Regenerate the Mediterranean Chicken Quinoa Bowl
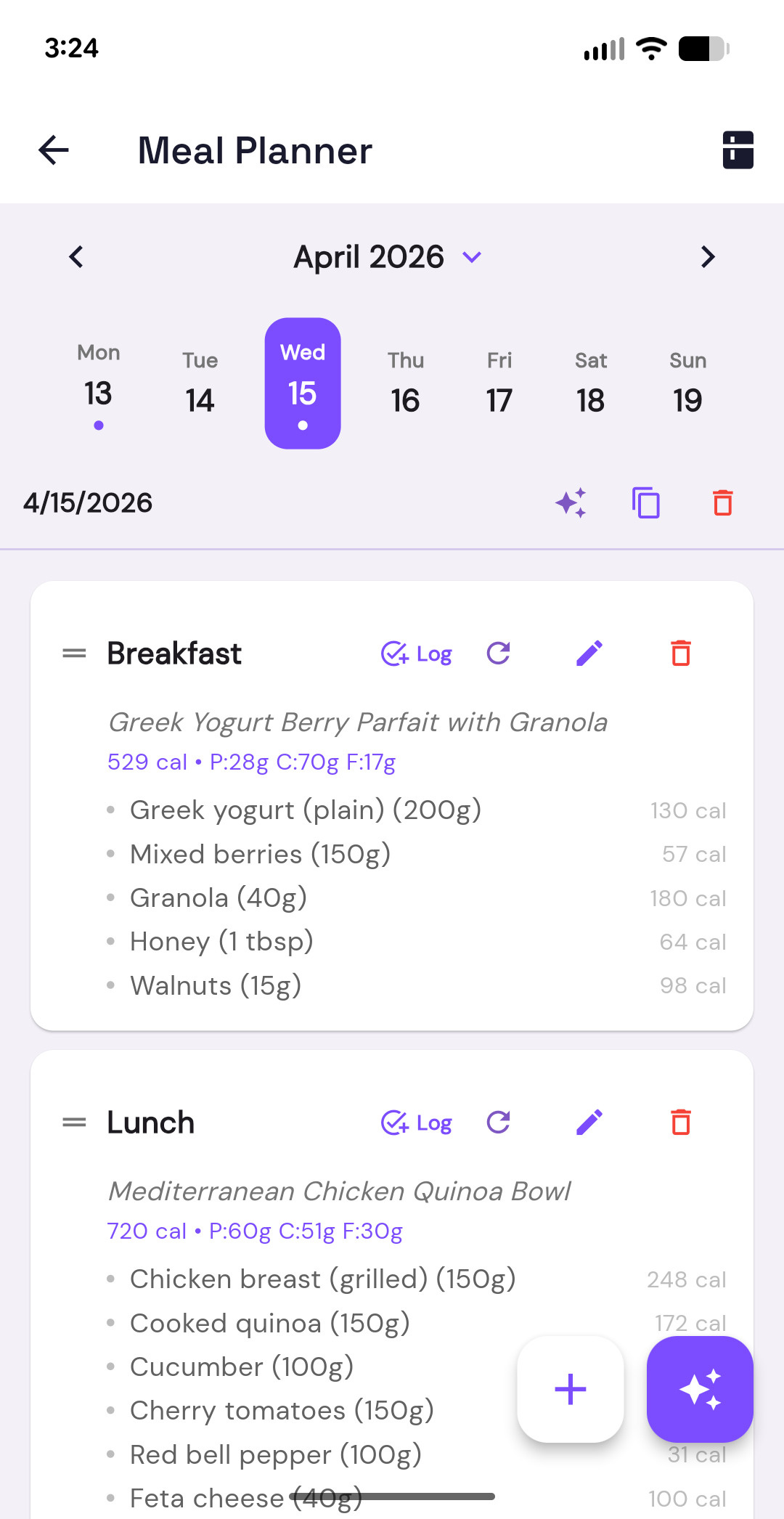784x1519 pixels. [x=498, y=1122]
